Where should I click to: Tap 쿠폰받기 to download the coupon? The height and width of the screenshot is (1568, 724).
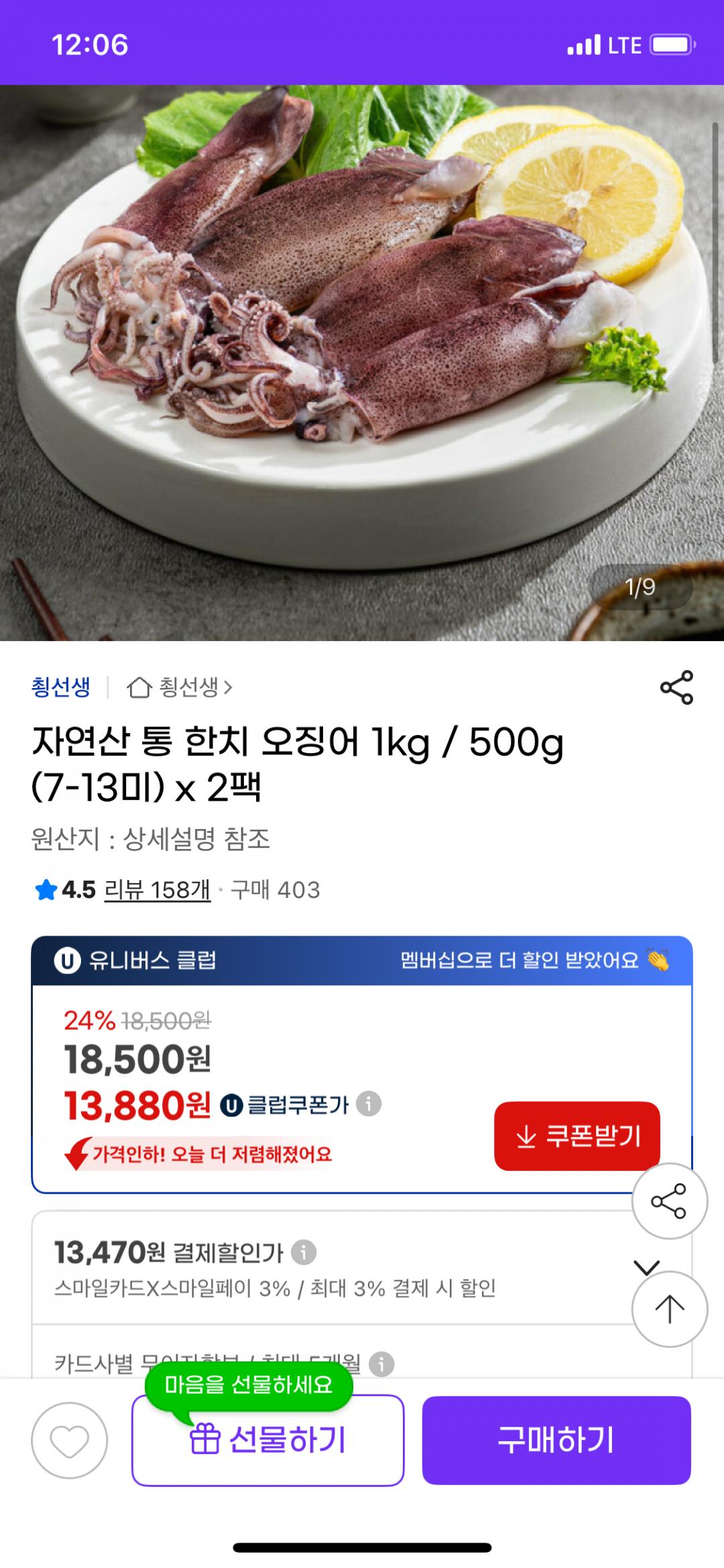pos(577,1136)
